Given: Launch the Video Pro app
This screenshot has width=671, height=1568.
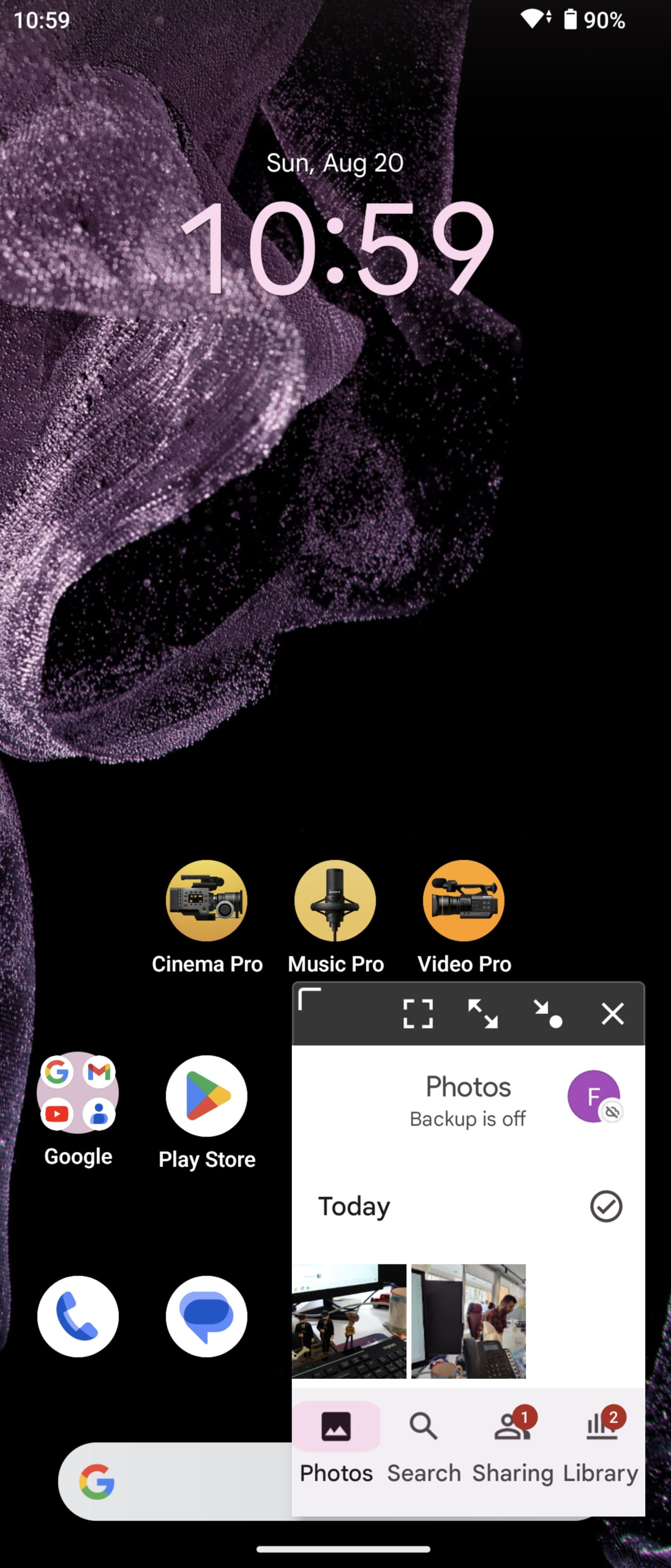Looking at the screenshot, I should coord(463,901).
